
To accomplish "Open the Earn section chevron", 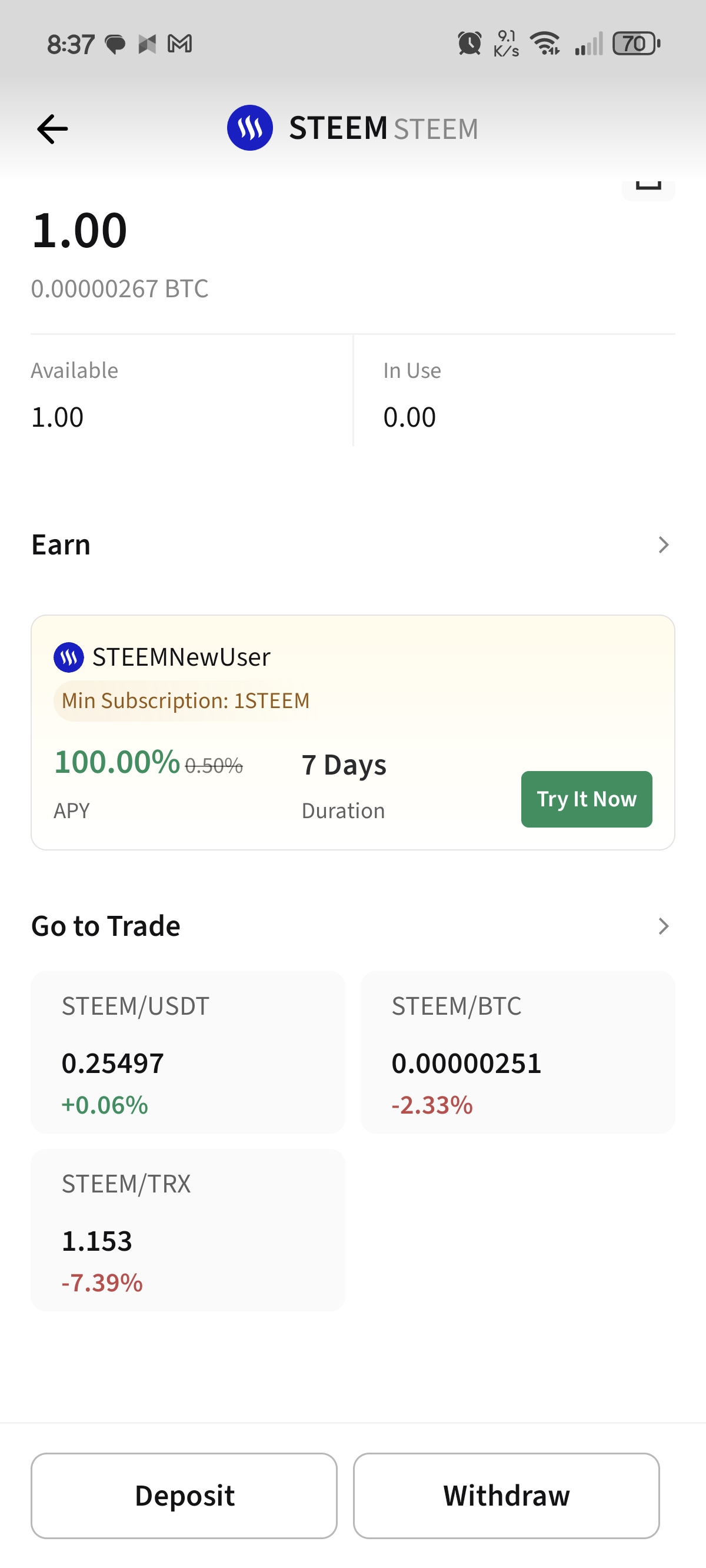I will (x=664, y=545).
